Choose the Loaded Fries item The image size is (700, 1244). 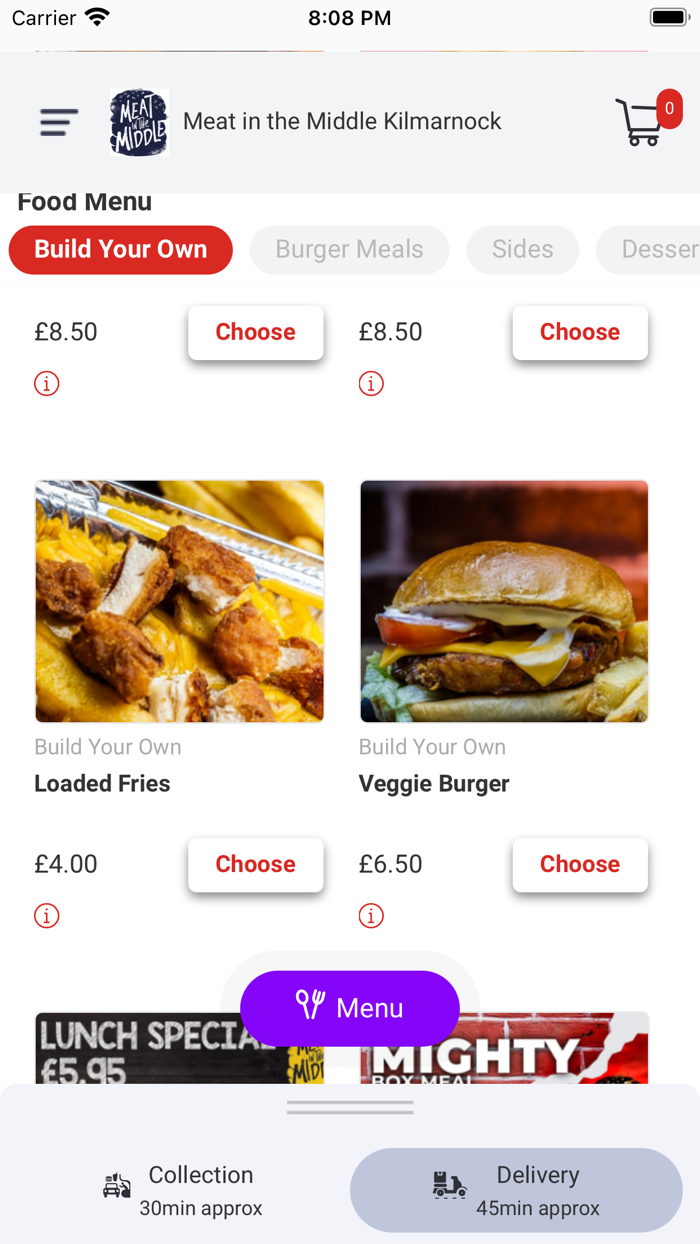255,864
